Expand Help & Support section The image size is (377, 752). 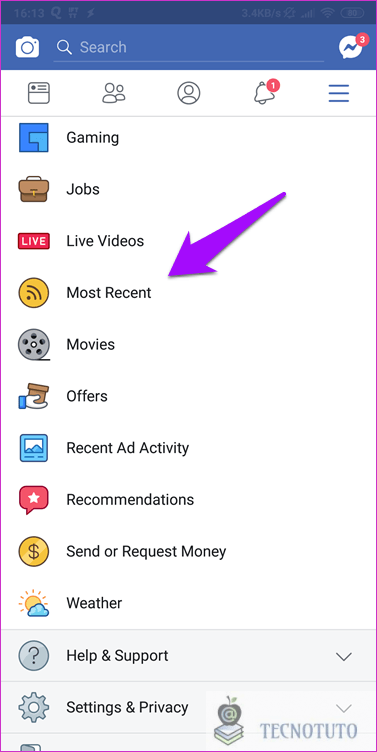[188, 656]
